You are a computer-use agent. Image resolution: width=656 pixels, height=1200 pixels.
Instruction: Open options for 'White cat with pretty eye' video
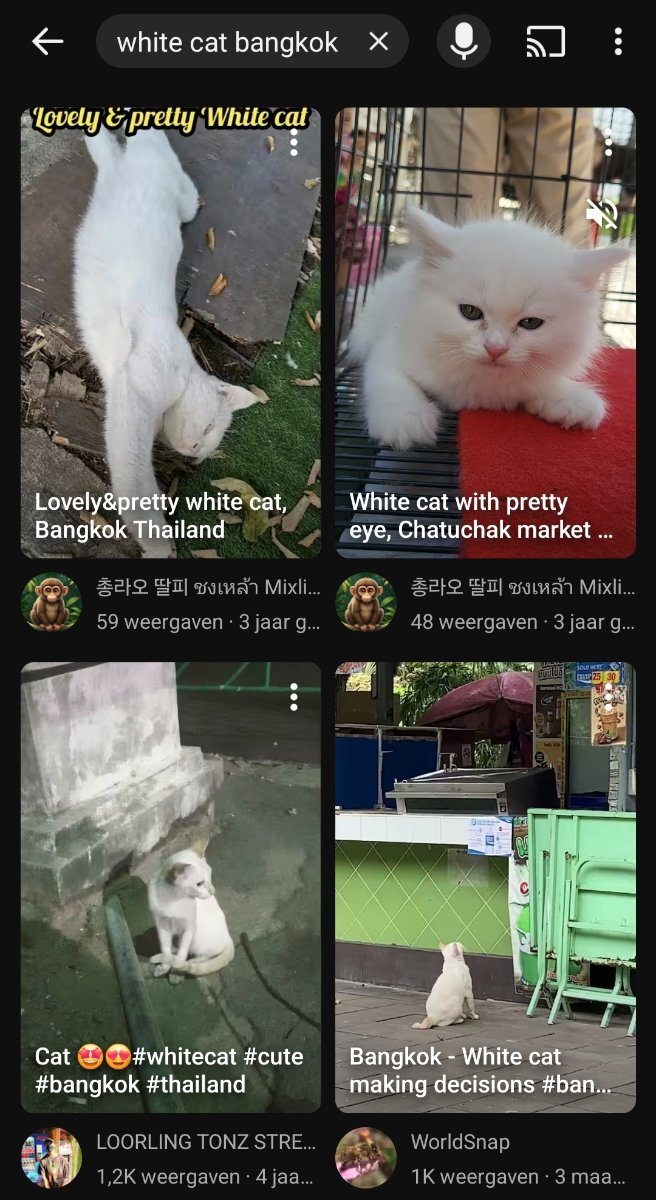tap(608, 142)
